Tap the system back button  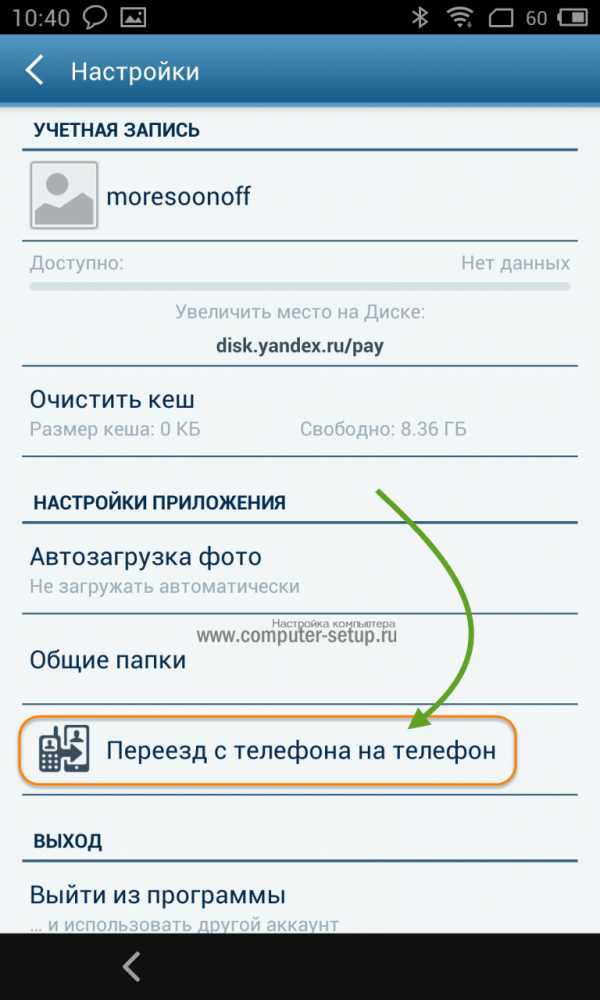coord(131,966)
